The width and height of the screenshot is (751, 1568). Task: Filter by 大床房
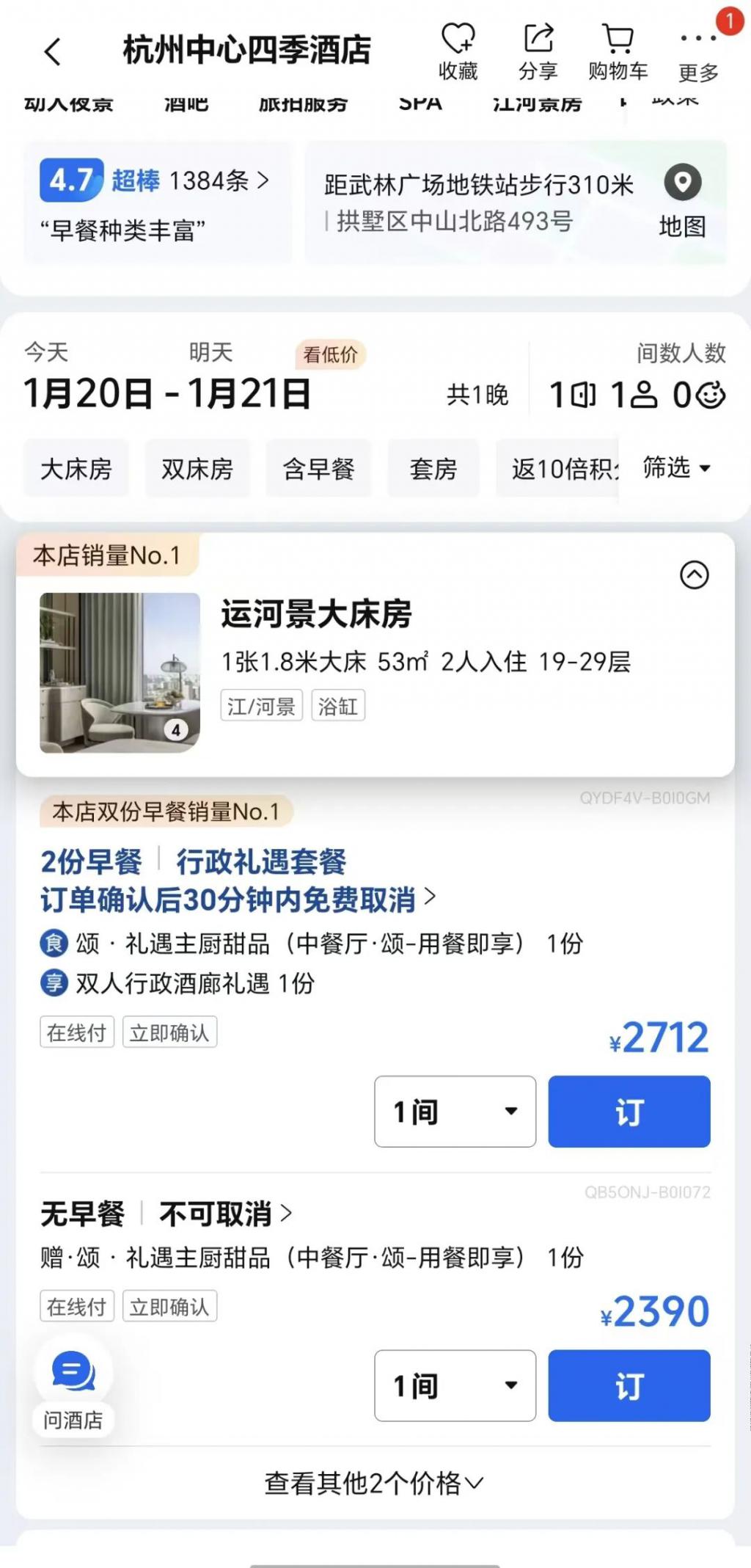(76, 469)
